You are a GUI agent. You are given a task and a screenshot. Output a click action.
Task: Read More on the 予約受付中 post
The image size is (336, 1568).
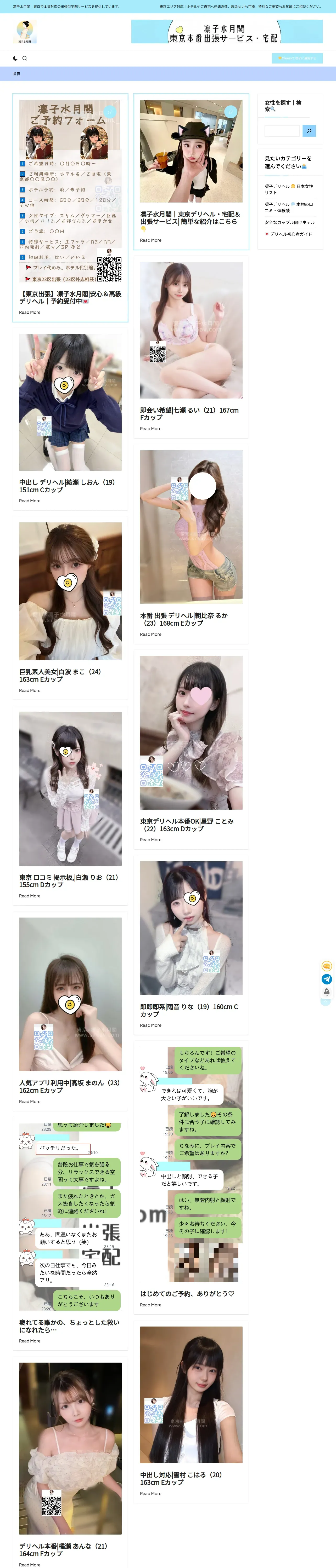point(30,312)
